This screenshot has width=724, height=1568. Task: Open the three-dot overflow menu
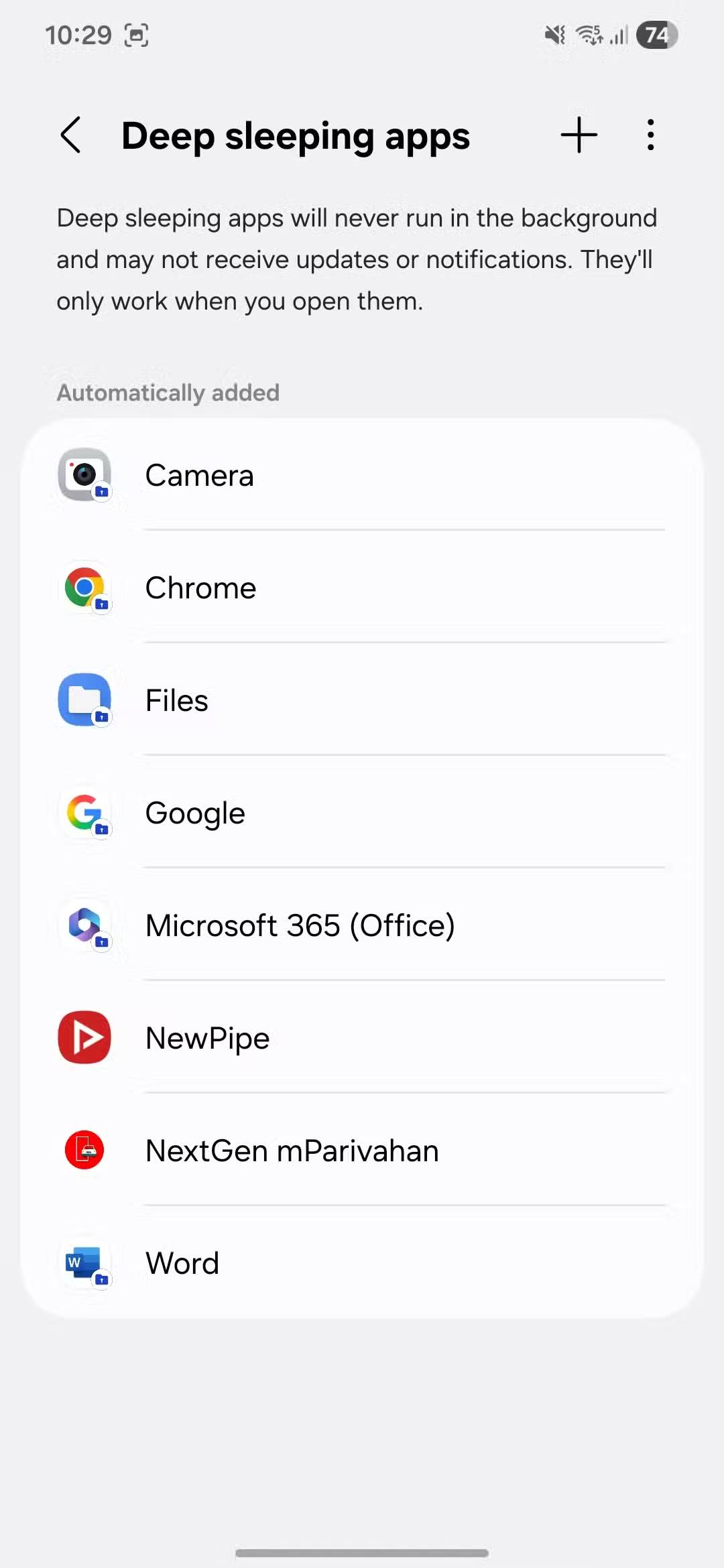pyautogui.click(x=650, y=135)
